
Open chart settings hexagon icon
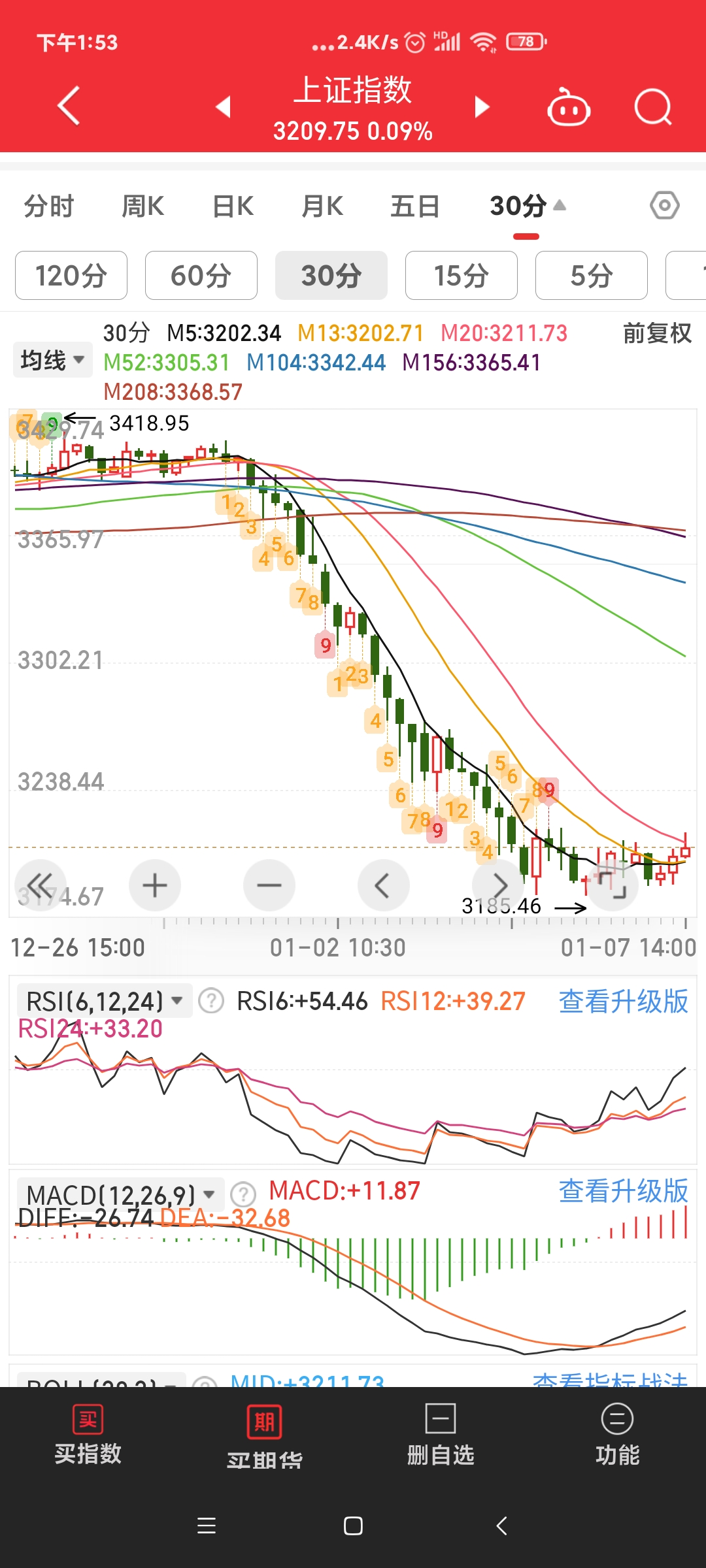664,206
